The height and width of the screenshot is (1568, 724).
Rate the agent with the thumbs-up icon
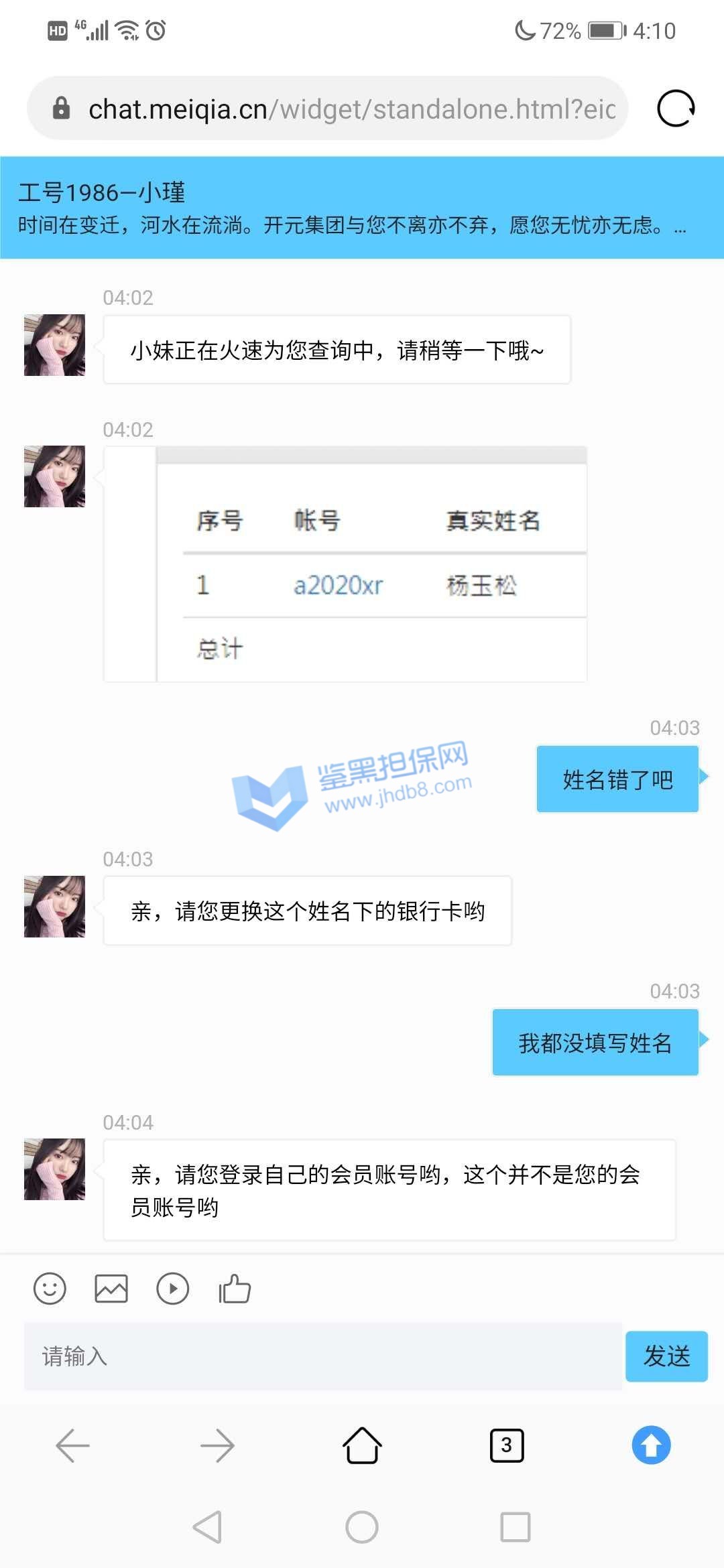coord(235,1288)
